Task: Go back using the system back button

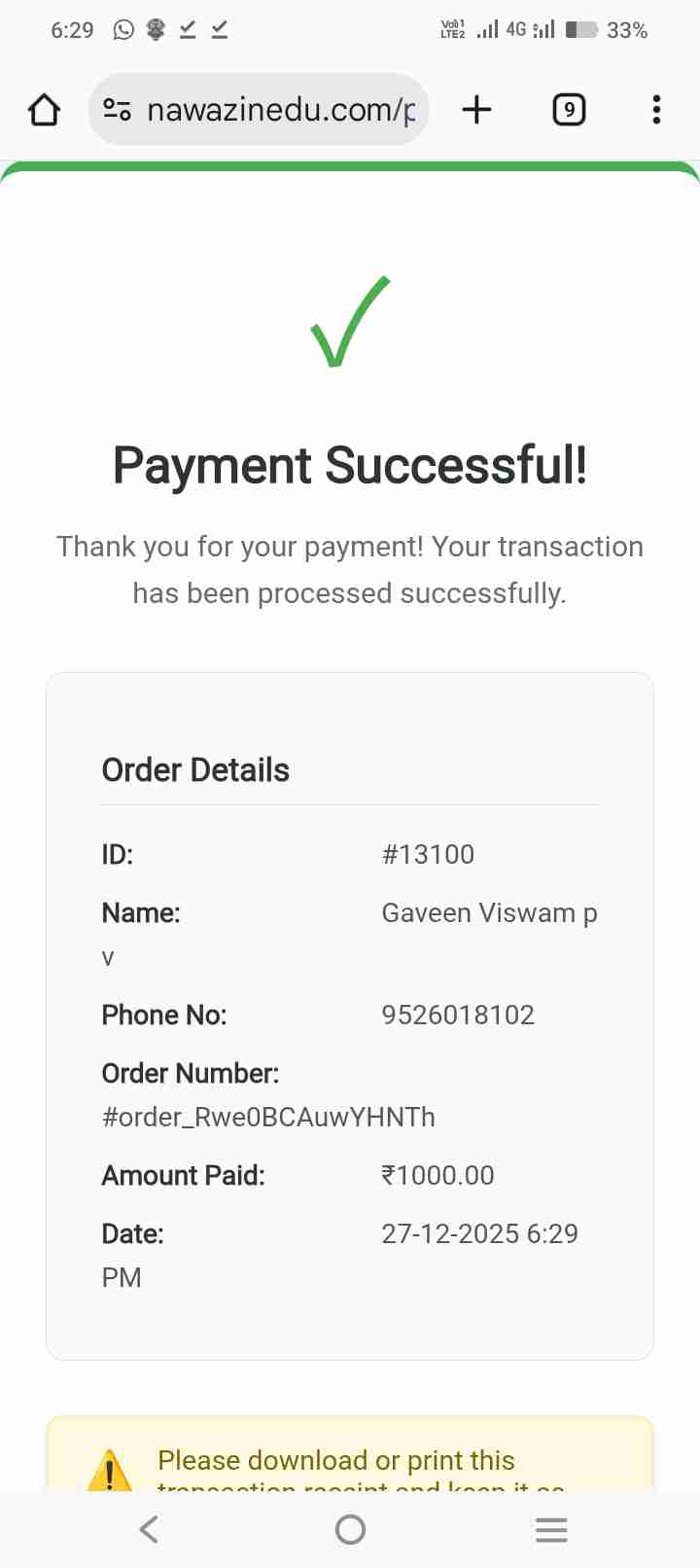Action: pos(149,1529)
